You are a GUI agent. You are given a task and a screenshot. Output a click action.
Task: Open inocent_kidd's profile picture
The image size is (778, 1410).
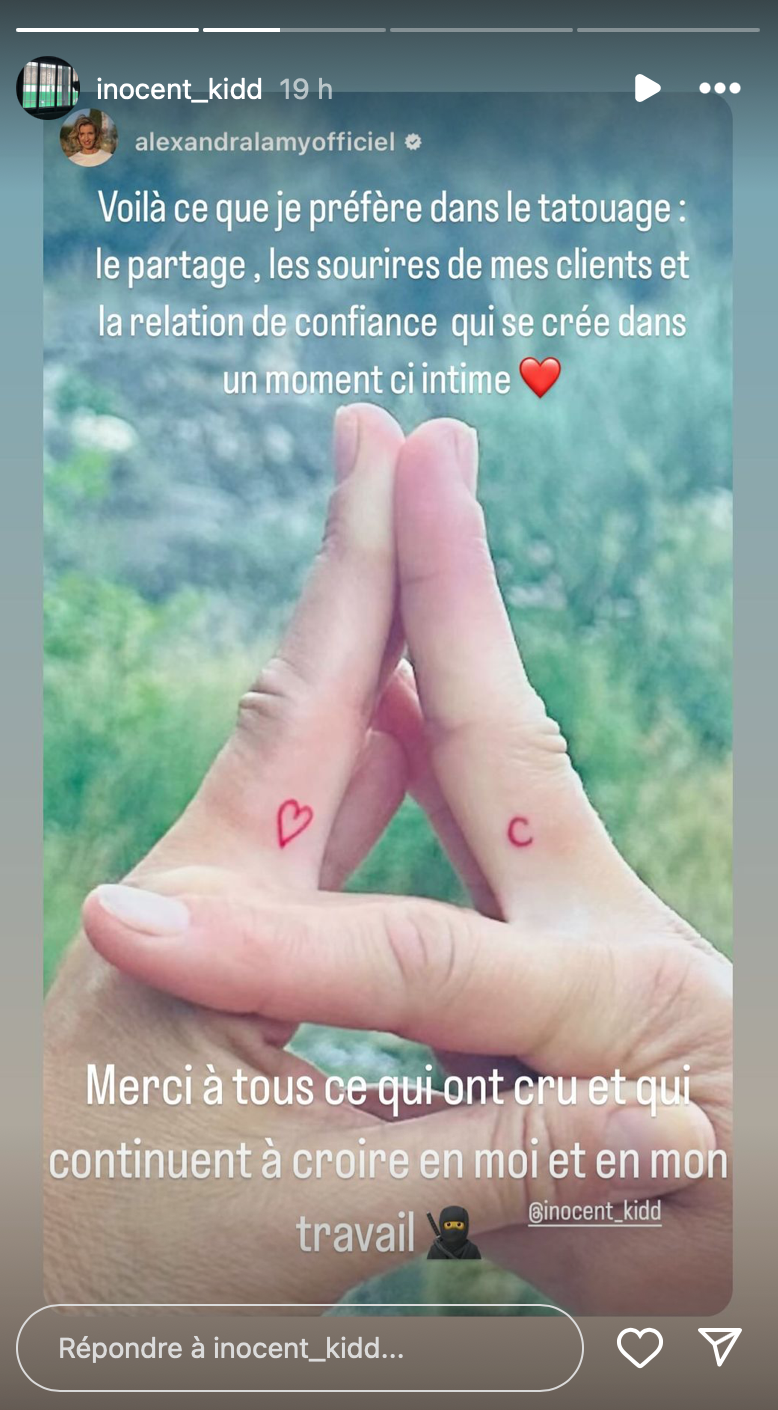coord(47,88)
